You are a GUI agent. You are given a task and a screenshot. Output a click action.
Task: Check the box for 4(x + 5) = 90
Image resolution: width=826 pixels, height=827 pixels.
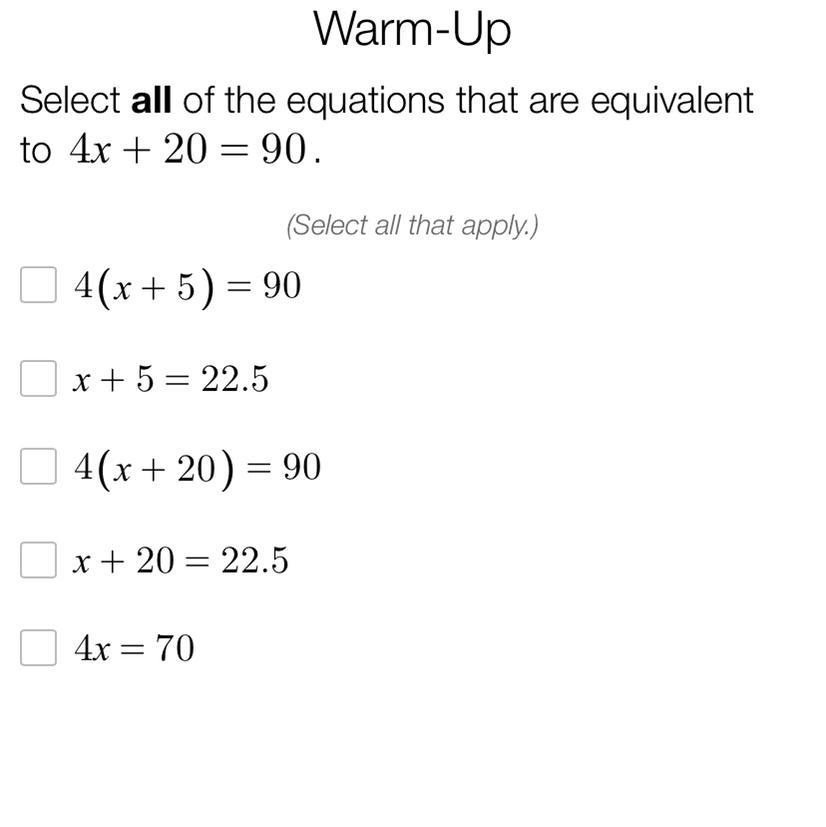pos(38,286)
